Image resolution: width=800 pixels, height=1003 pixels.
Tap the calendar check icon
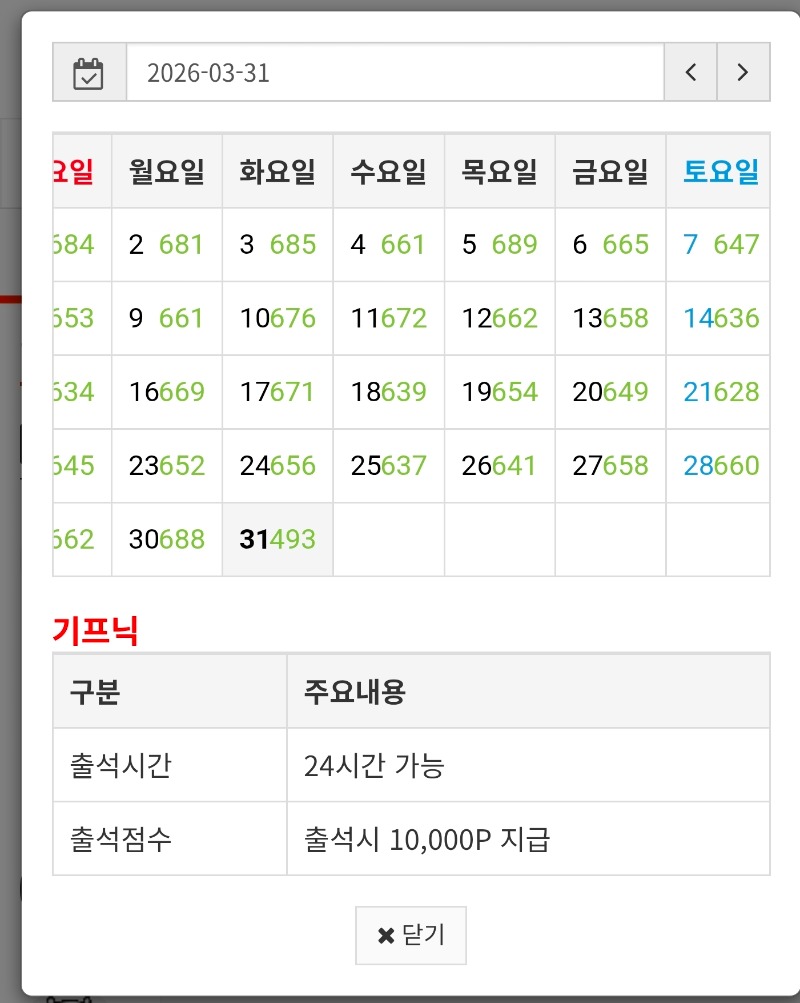point(89,73)
